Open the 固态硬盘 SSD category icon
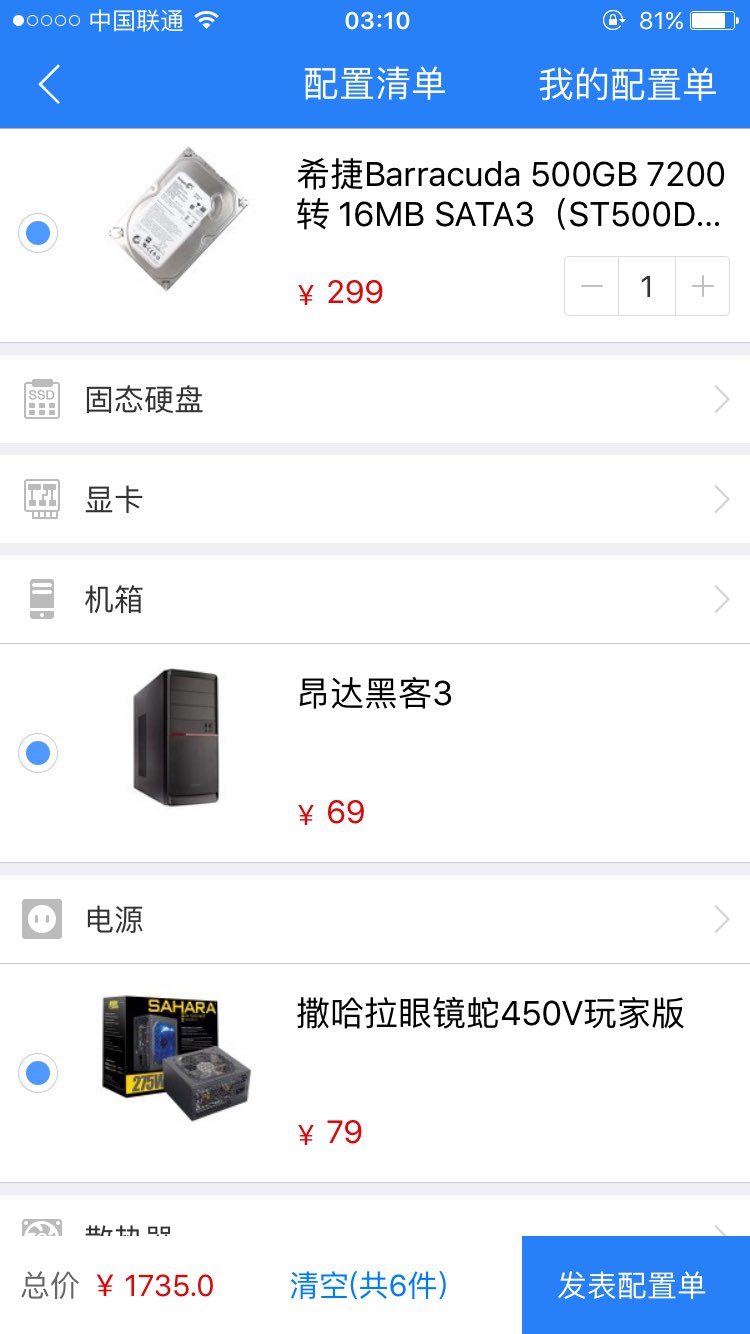This screenshot has width=750, height=1334. click(40, 398)
